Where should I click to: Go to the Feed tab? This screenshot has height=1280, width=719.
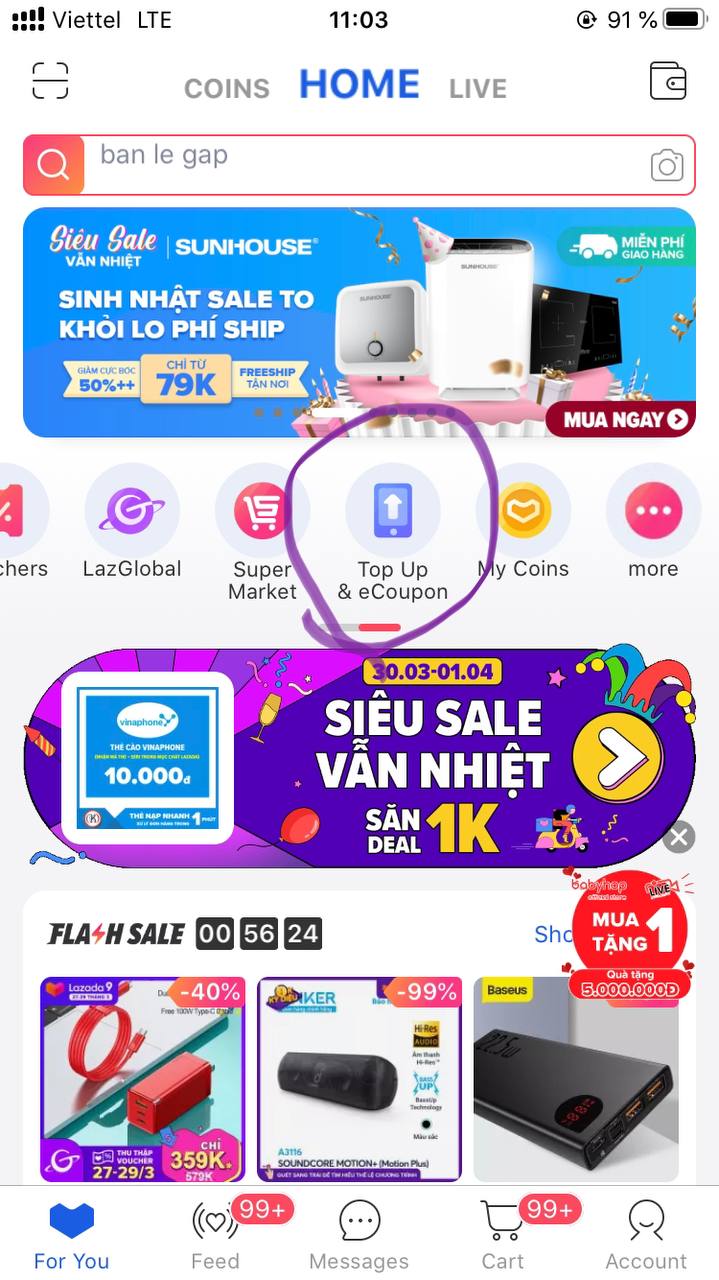216,1235
